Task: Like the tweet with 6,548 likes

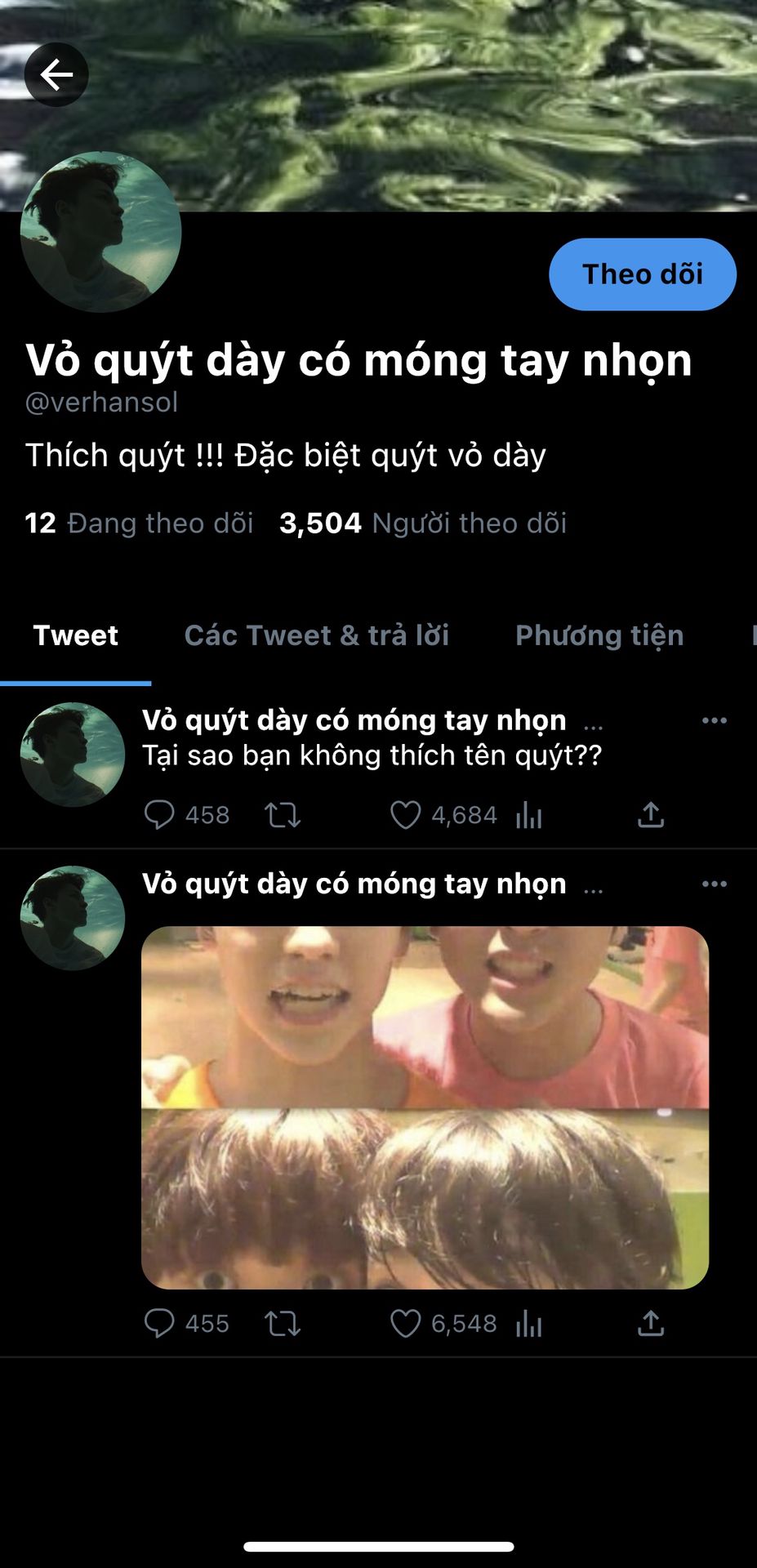Action: (405, 1323)
